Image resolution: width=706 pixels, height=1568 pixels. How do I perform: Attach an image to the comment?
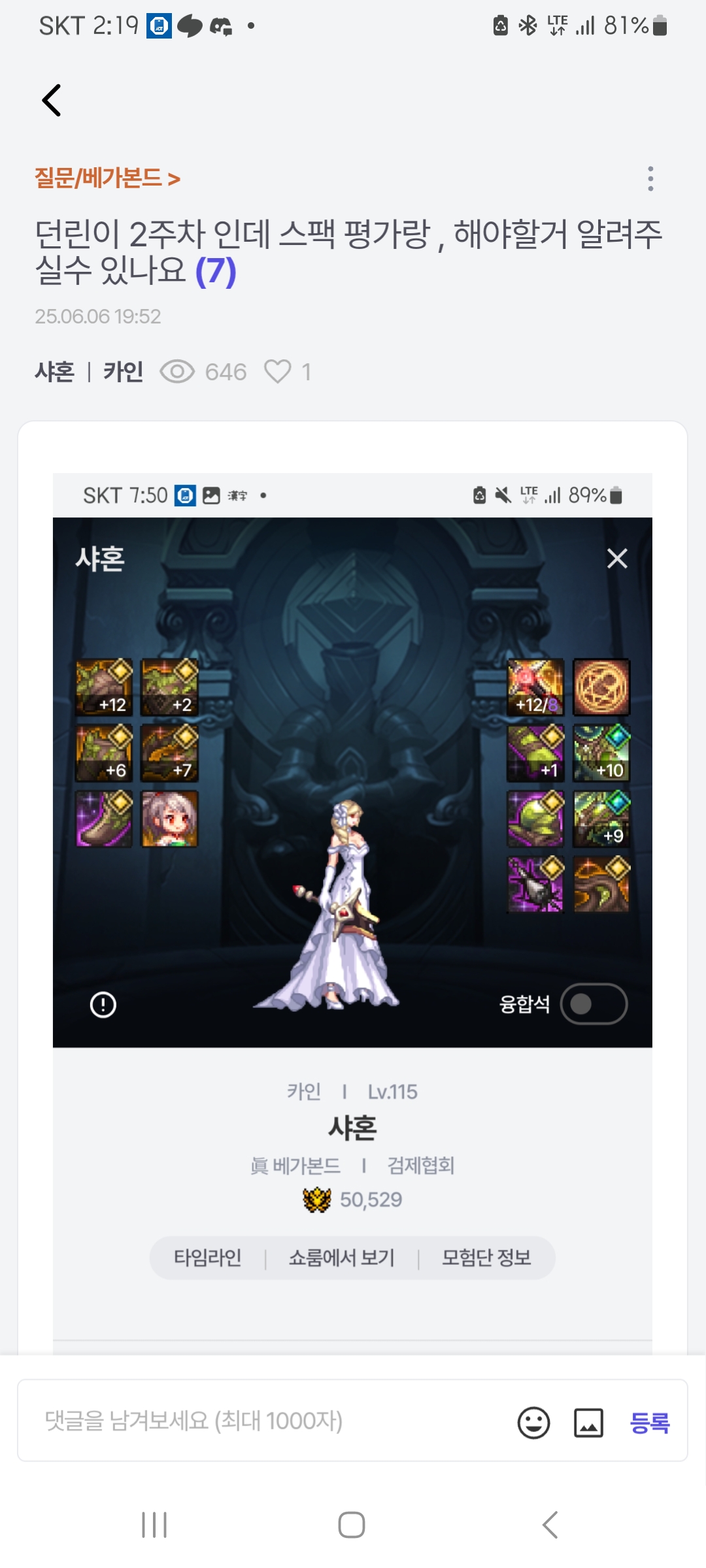pyautogui.click(x=588, y=1422)
